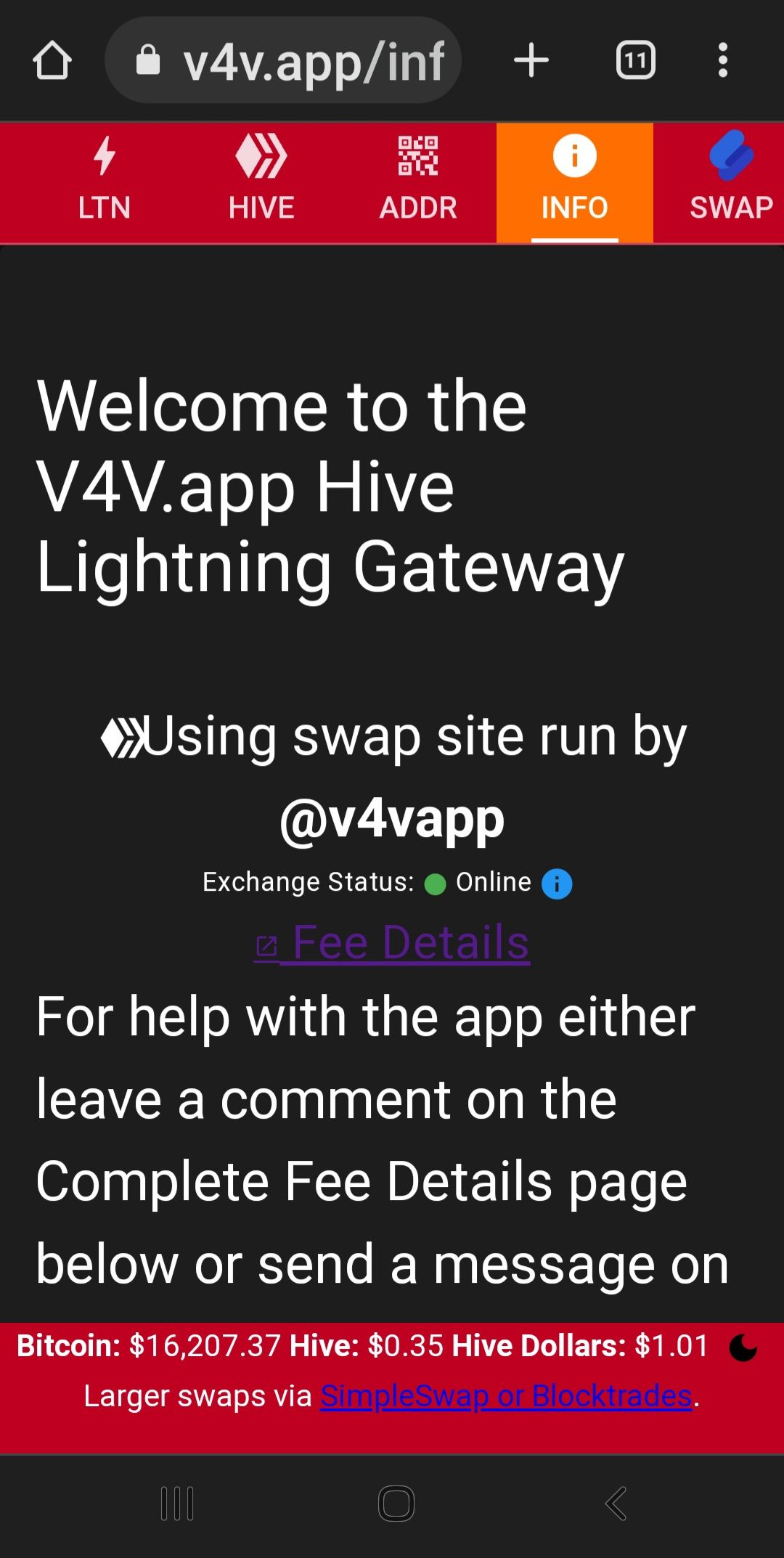The image size is (784, 1558).
Task: Switch to the LTN tab
Action: pyautogui.click(x=105, y=182)
